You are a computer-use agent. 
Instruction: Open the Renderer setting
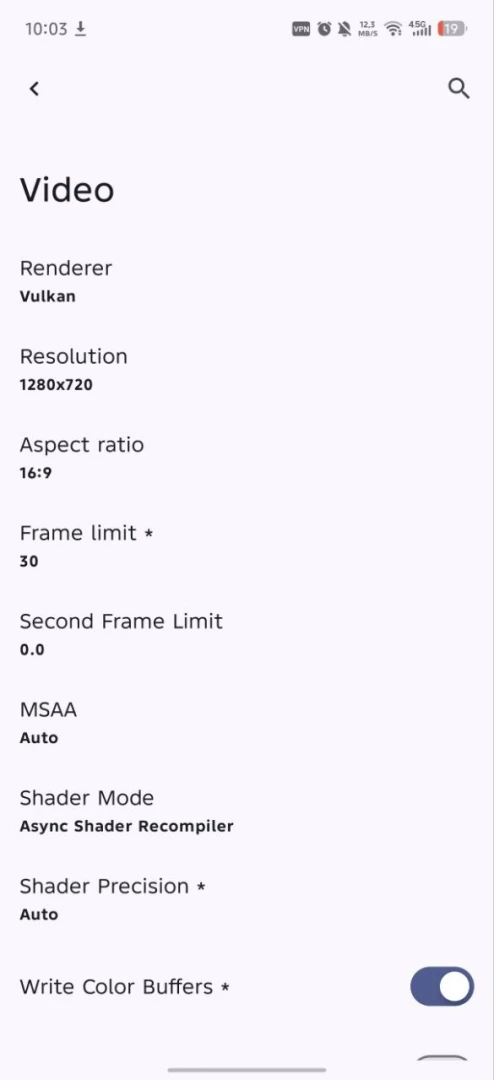pos(247,281)
